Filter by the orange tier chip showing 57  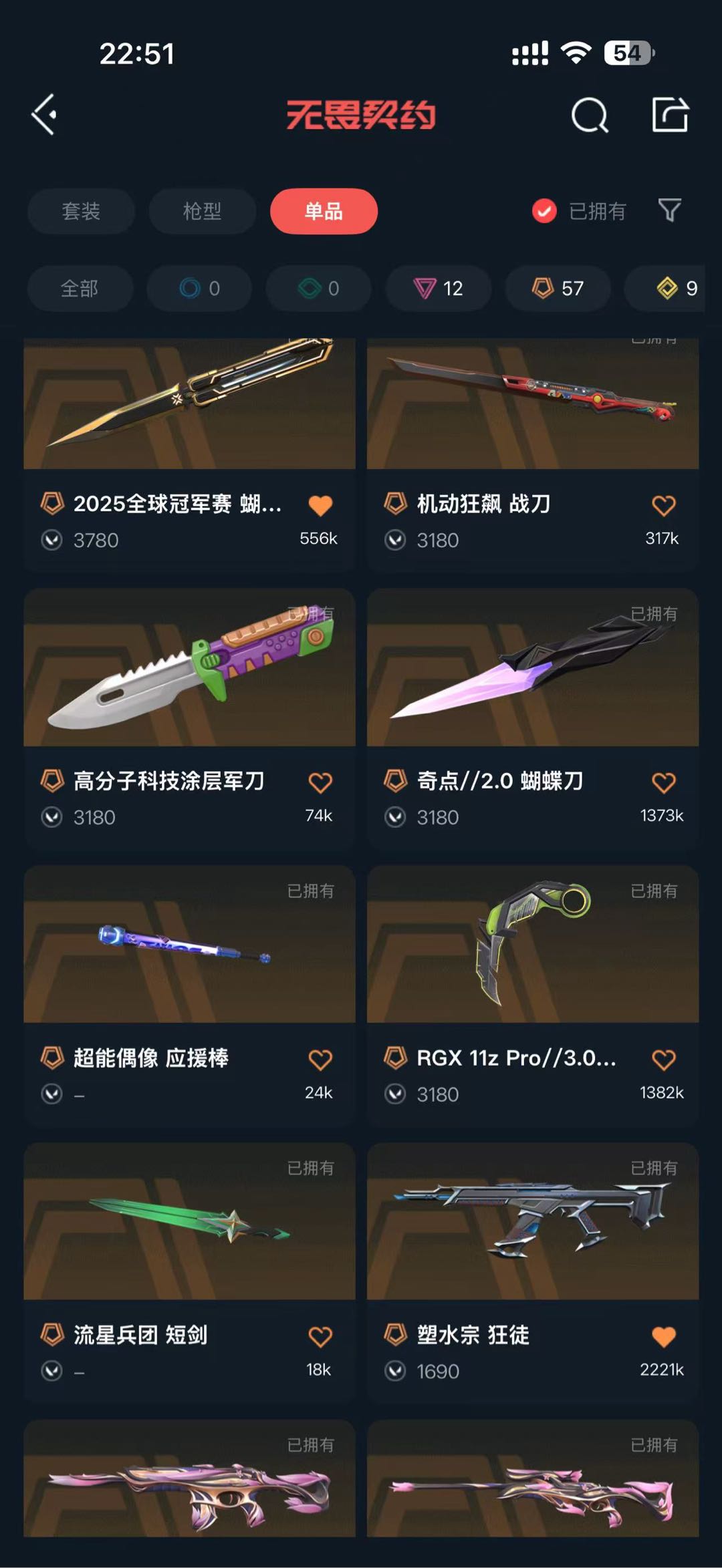pos(558,289)
